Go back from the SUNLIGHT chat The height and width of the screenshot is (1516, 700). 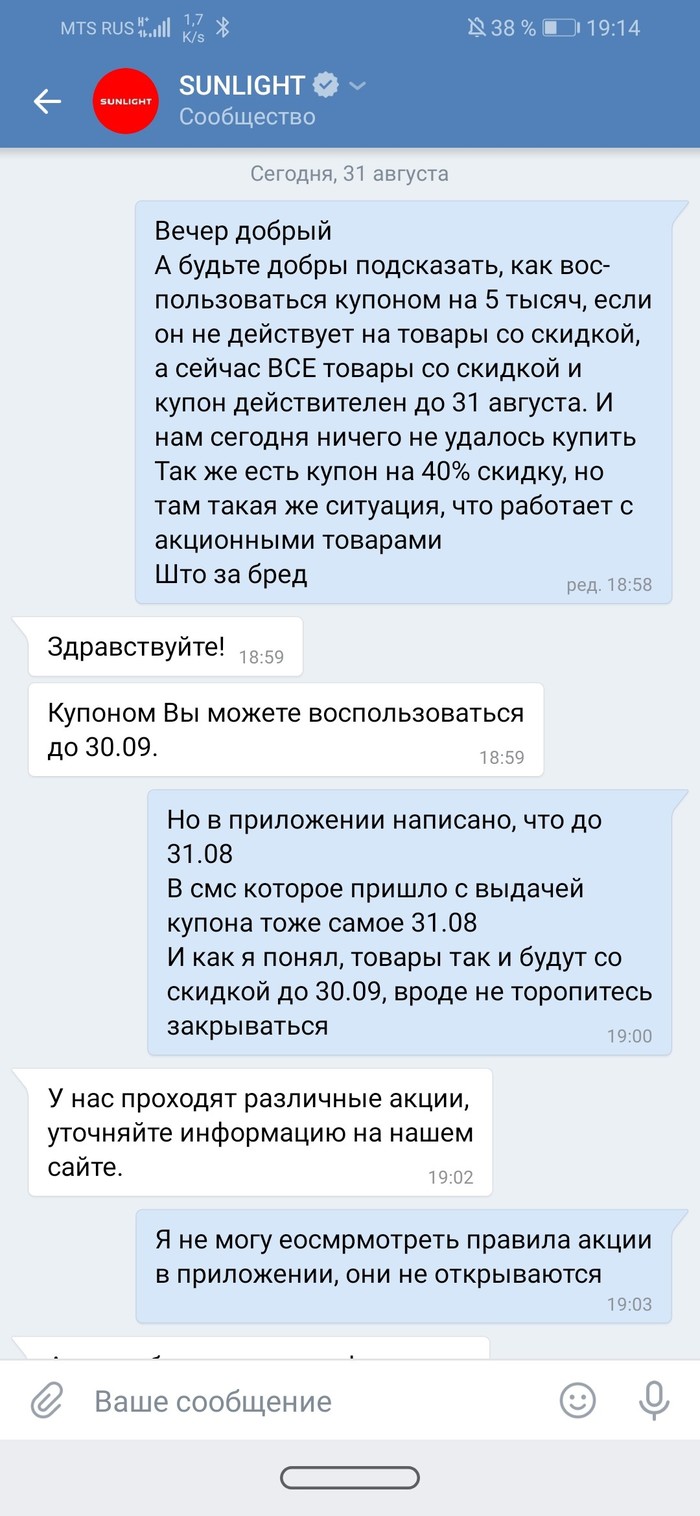coord(47,101)
